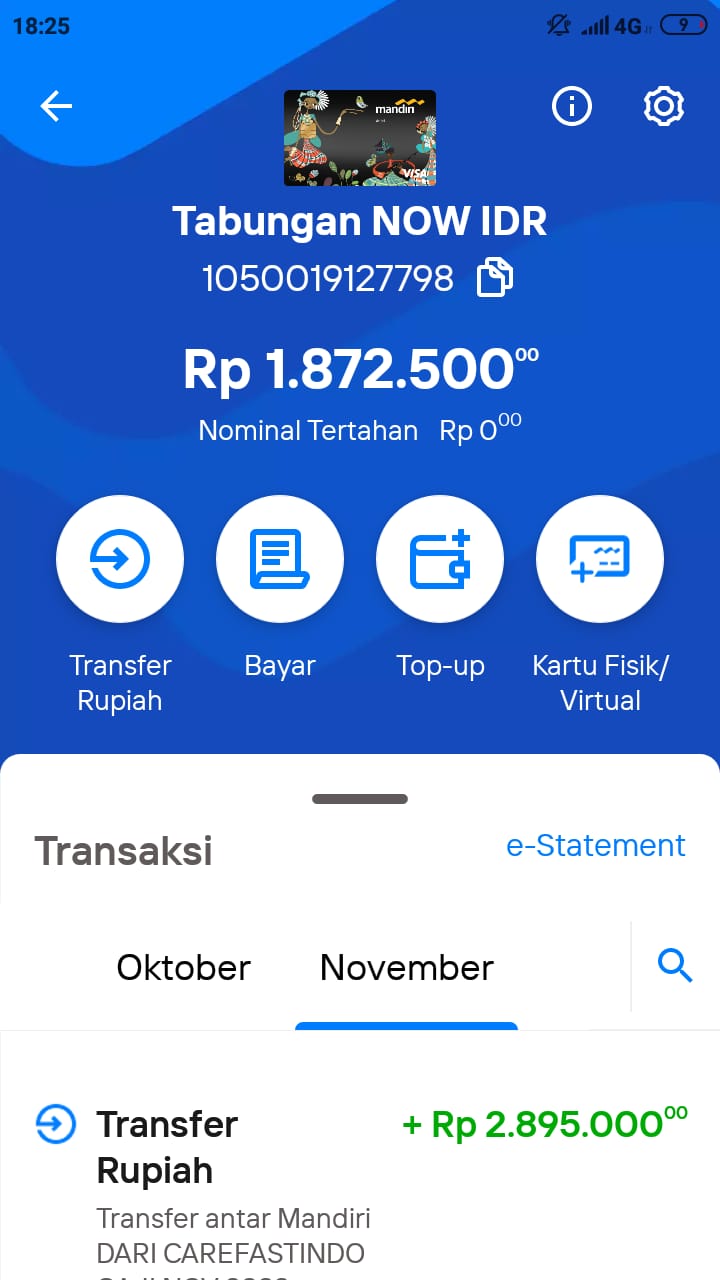
Task: Open account settings gear
Action: pos(663,106)
